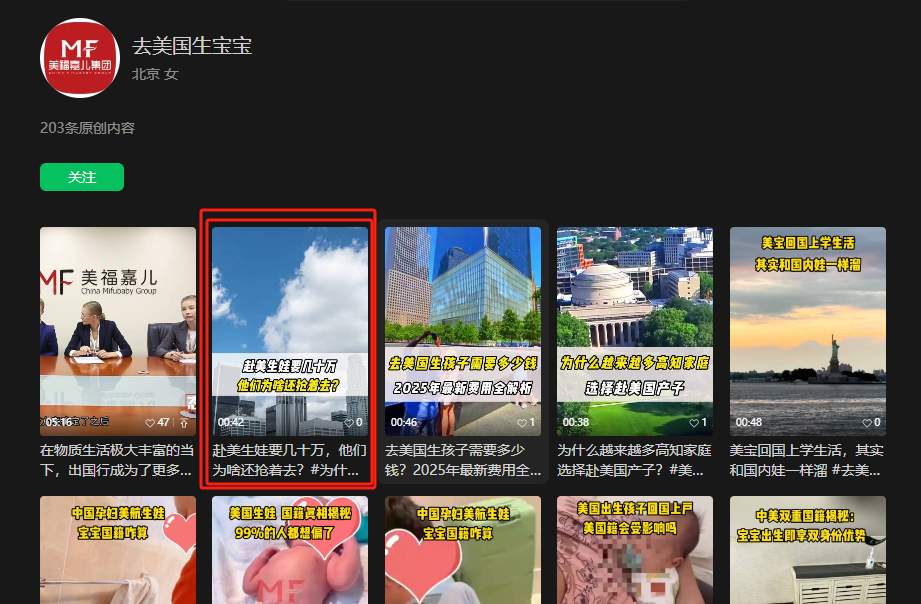The width and height of the screenshot is (921, 604).
Task: Open 美国生娃 国籍真相揭秘 video
Action: (290, 550)
